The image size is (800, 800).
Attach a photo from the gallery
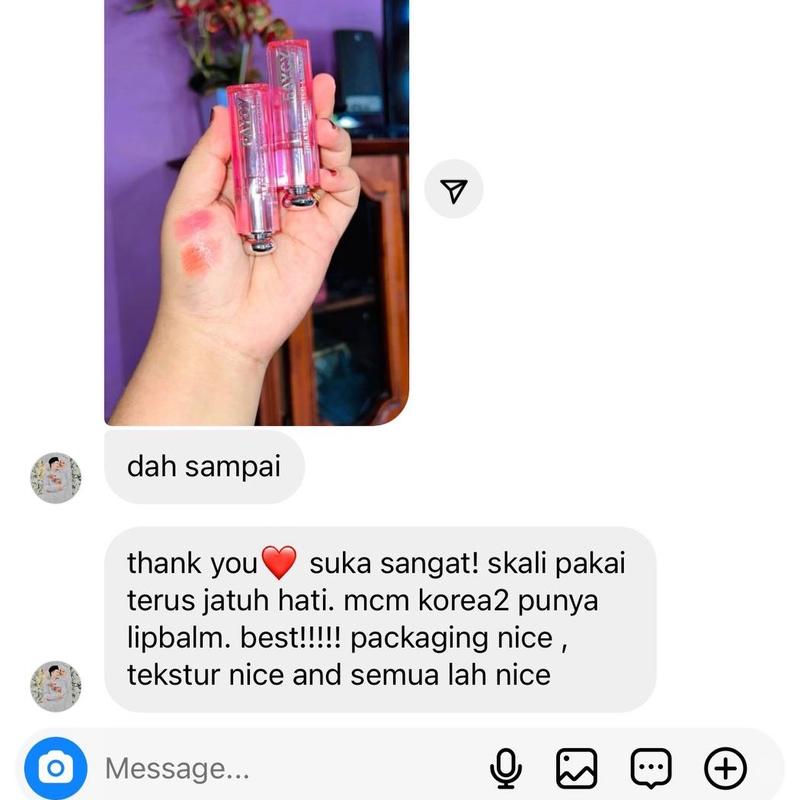(577, 769)
